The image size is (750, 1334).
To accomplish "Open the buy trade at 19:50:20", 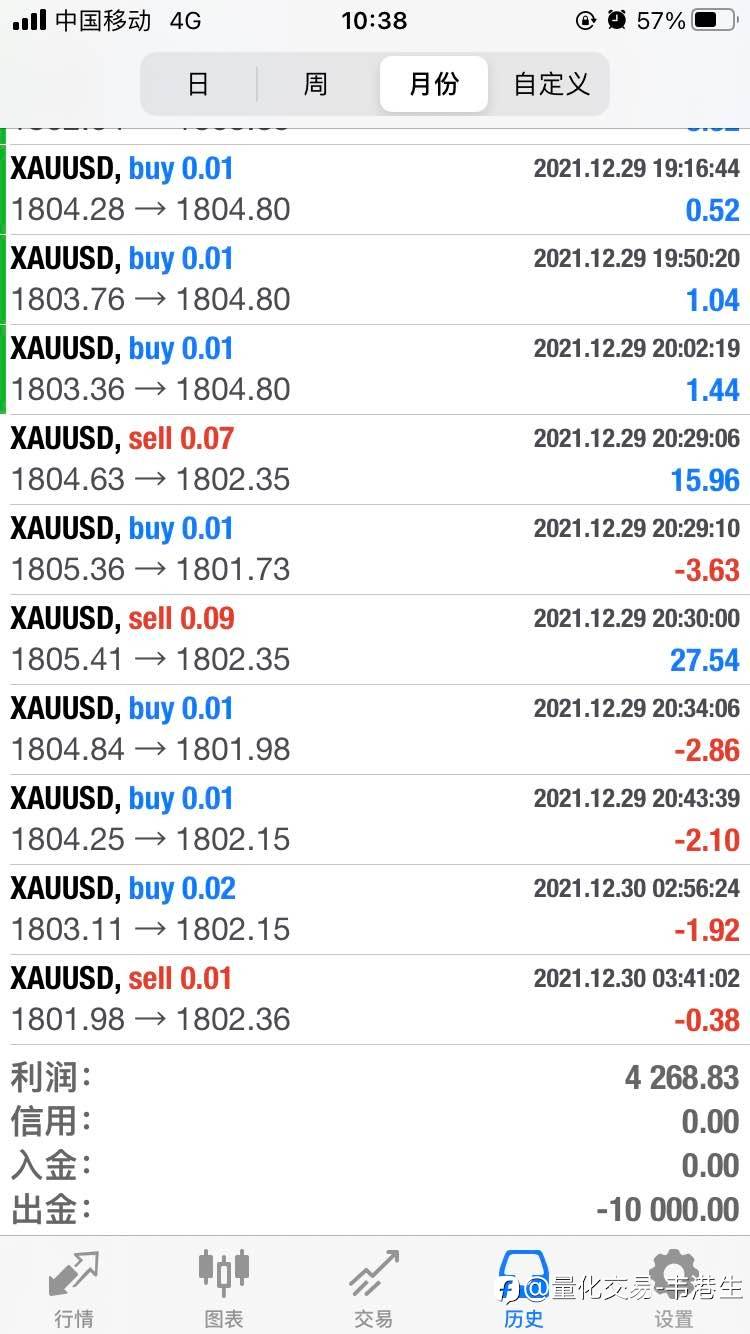I will (375, 280).
